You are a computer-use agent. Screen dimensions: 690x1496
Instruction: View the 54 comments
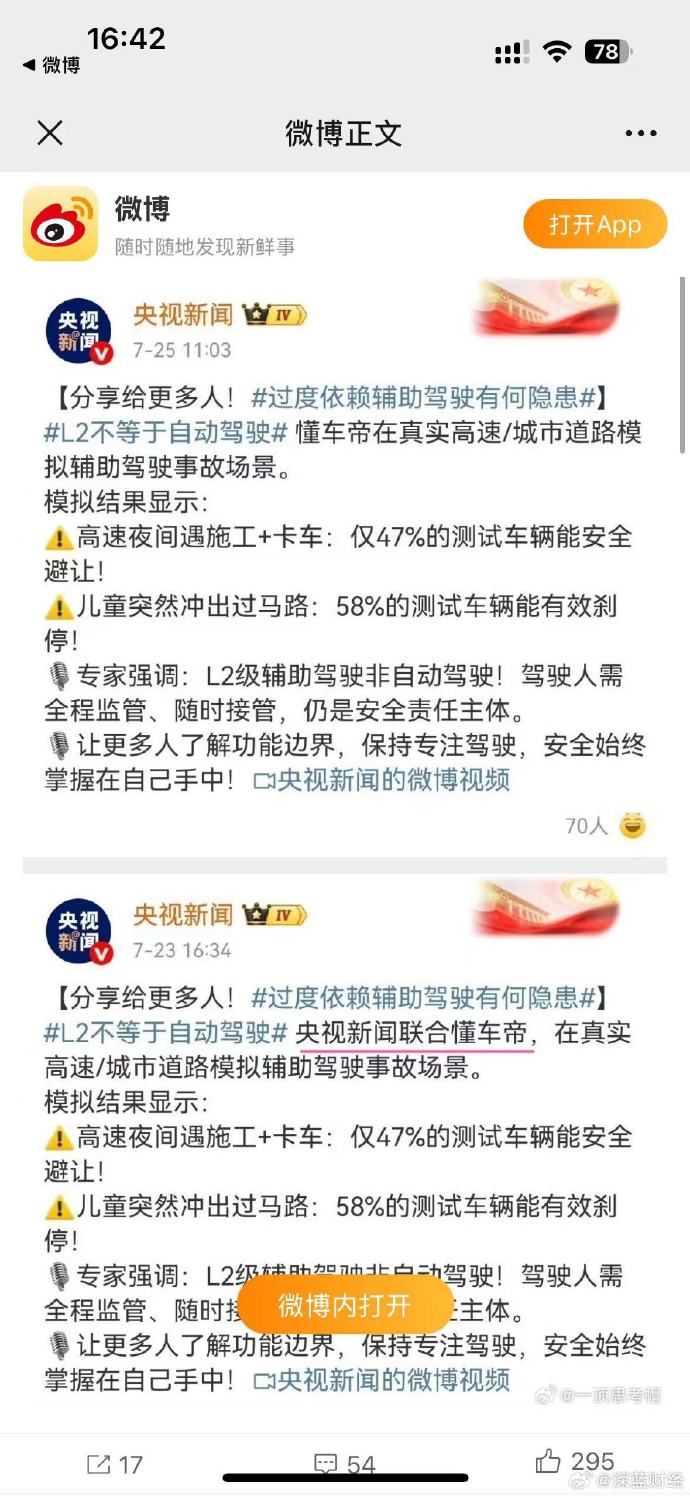[344, 1465]
